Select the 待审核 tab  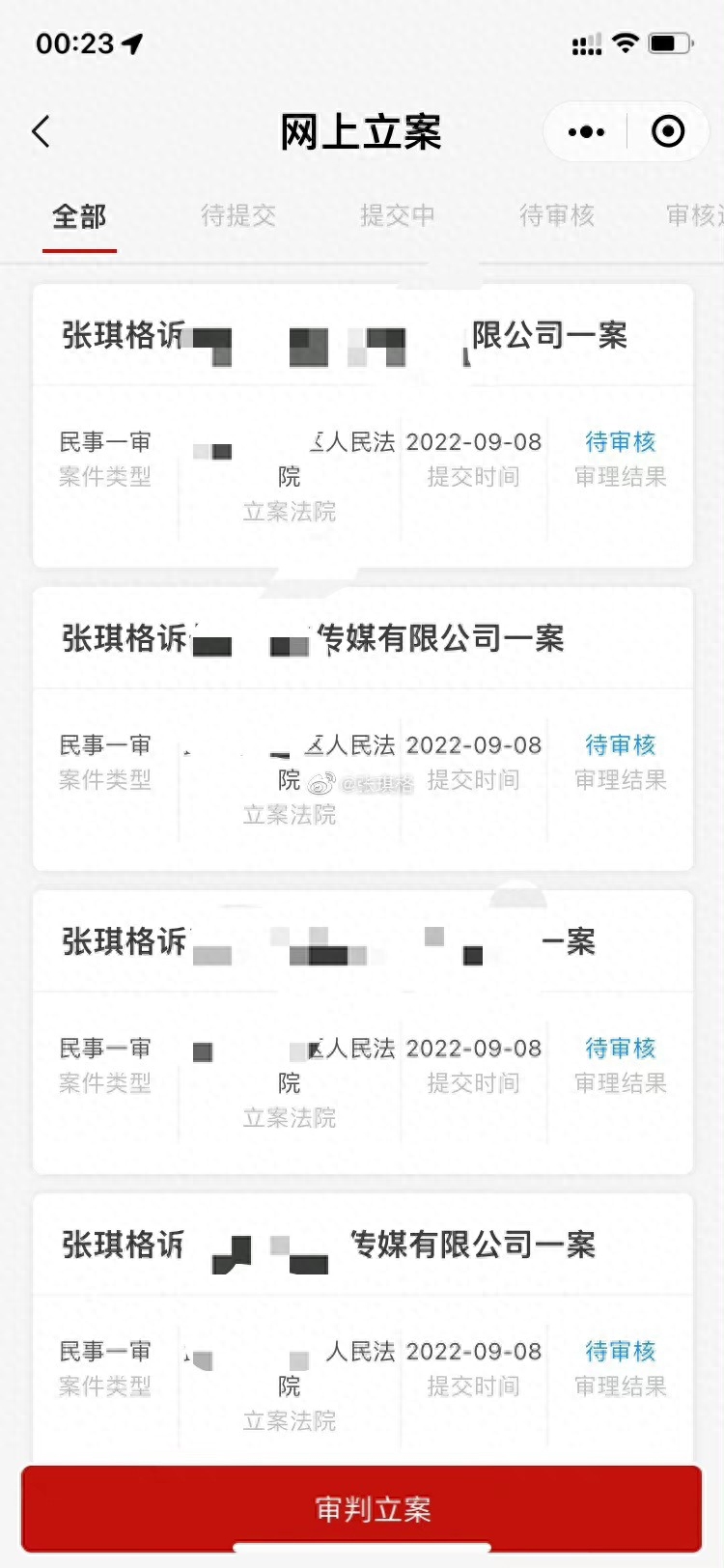[x=557, y=215]
